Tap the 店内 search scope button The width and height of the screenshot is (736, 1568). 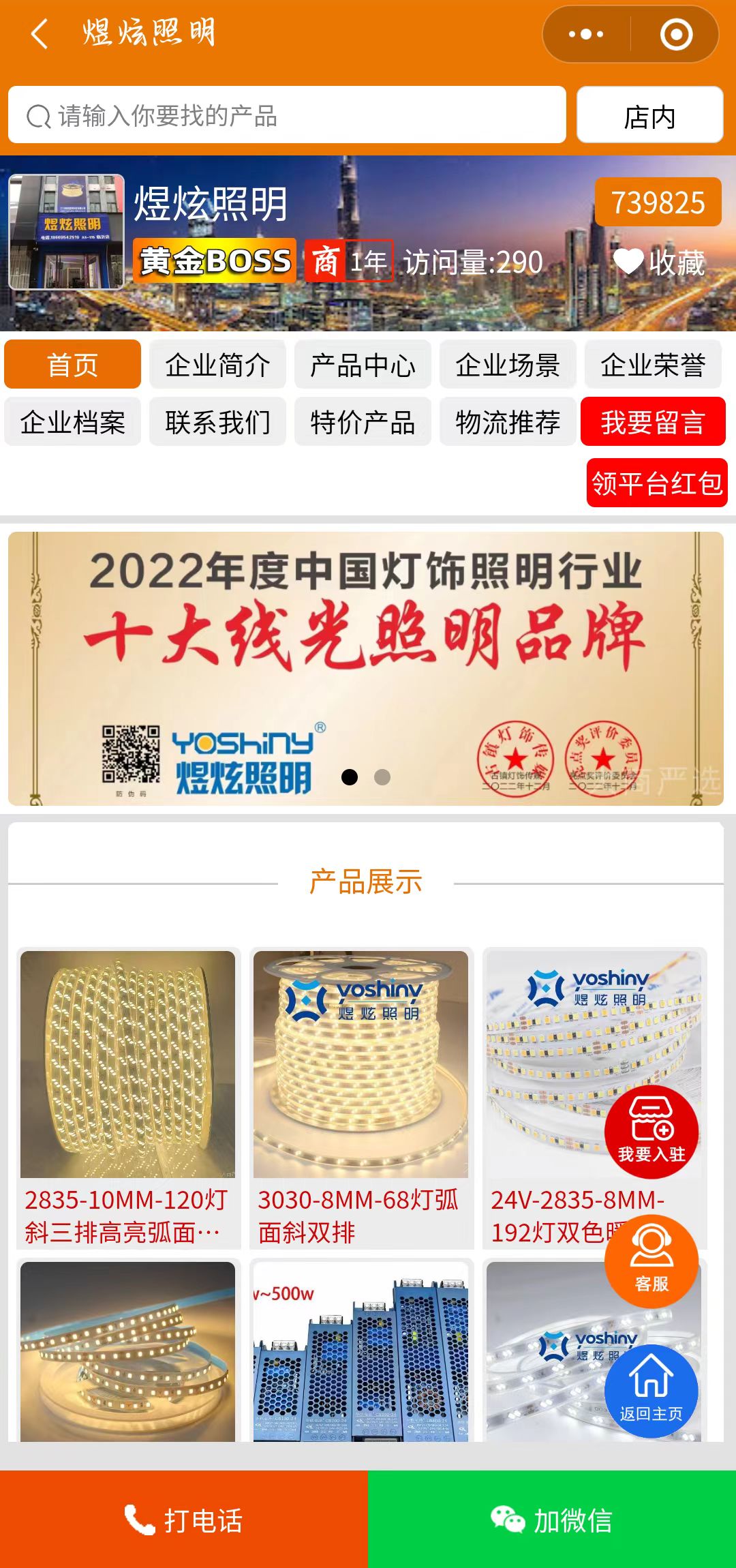pyautogui.click(x=649, y=115)
